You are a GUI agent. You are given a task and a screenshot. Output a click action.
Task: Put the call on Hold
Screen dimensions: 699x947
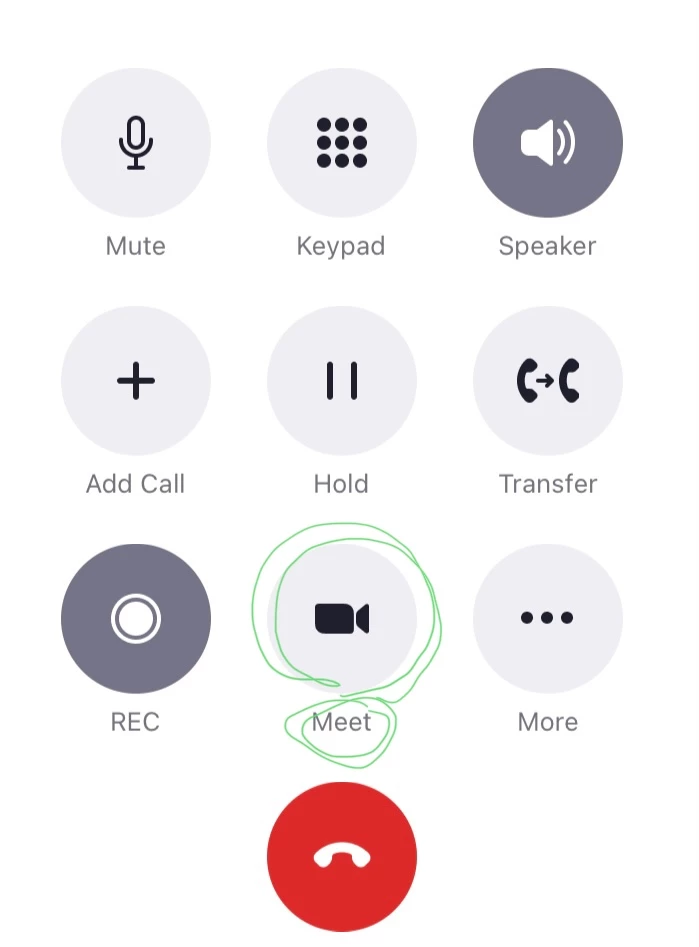click(342, 381)
